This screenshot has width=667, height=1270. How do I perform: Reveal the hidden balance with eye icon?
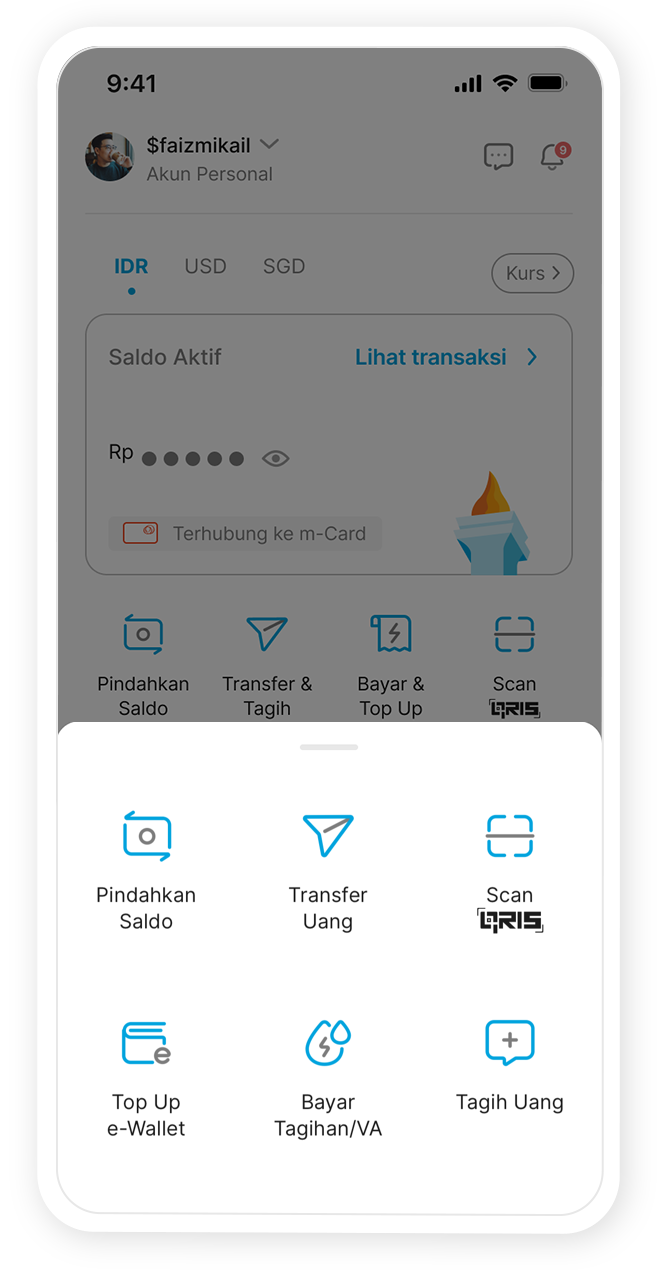click(276, 459)
